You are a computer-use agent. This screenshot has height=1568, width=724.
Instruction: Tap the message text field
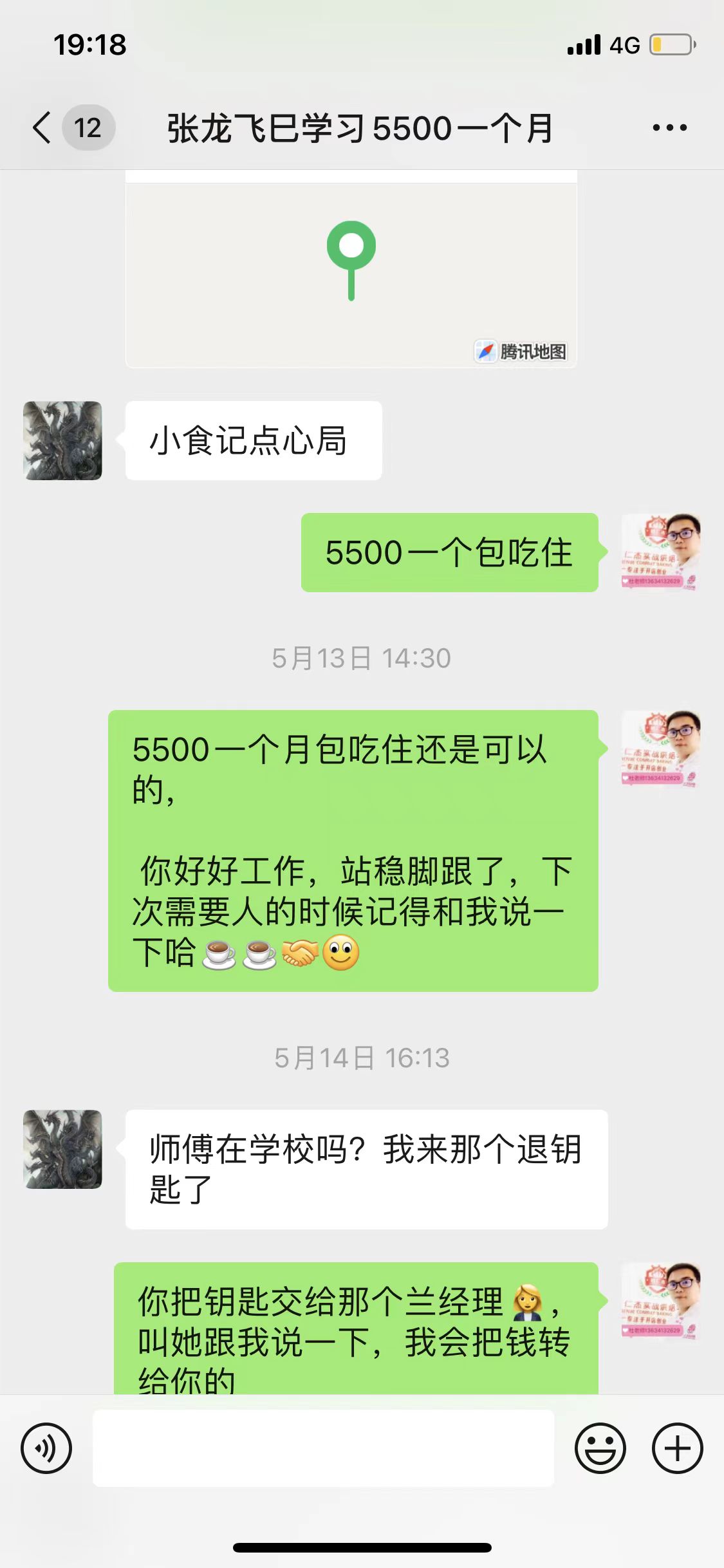[323, 1448]
